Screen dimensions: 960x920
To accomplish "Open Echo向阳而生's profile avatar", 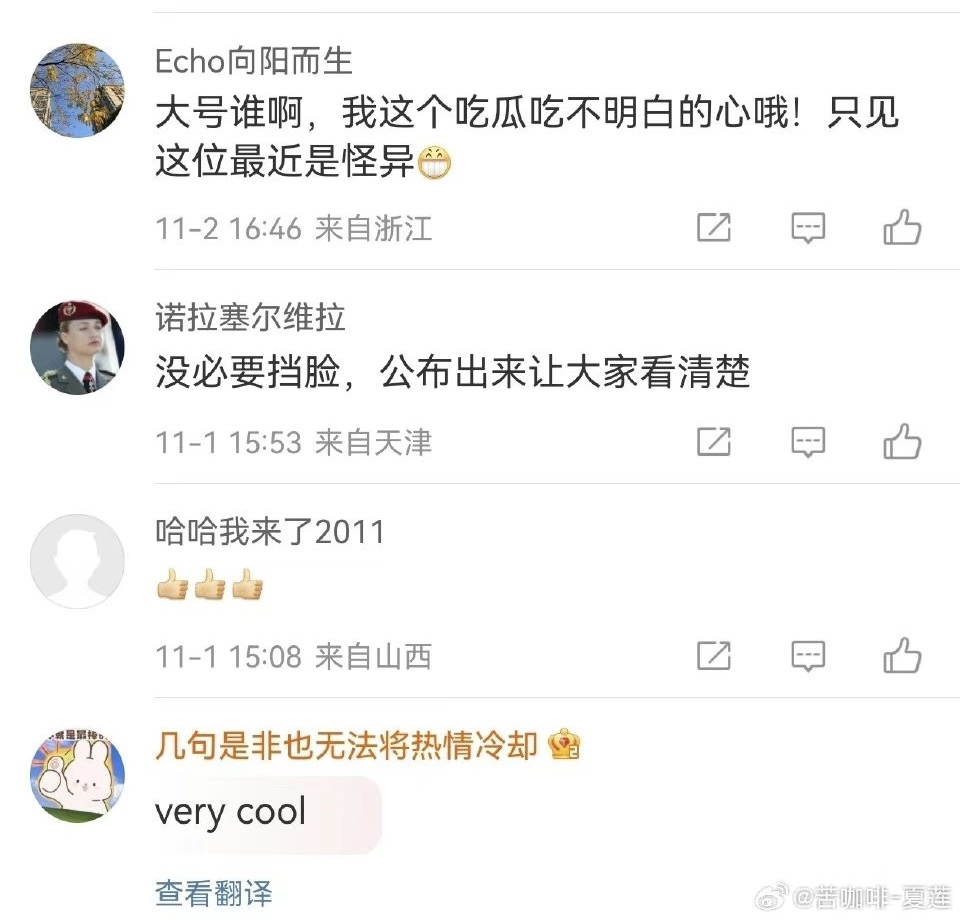I will click(78, 90).
